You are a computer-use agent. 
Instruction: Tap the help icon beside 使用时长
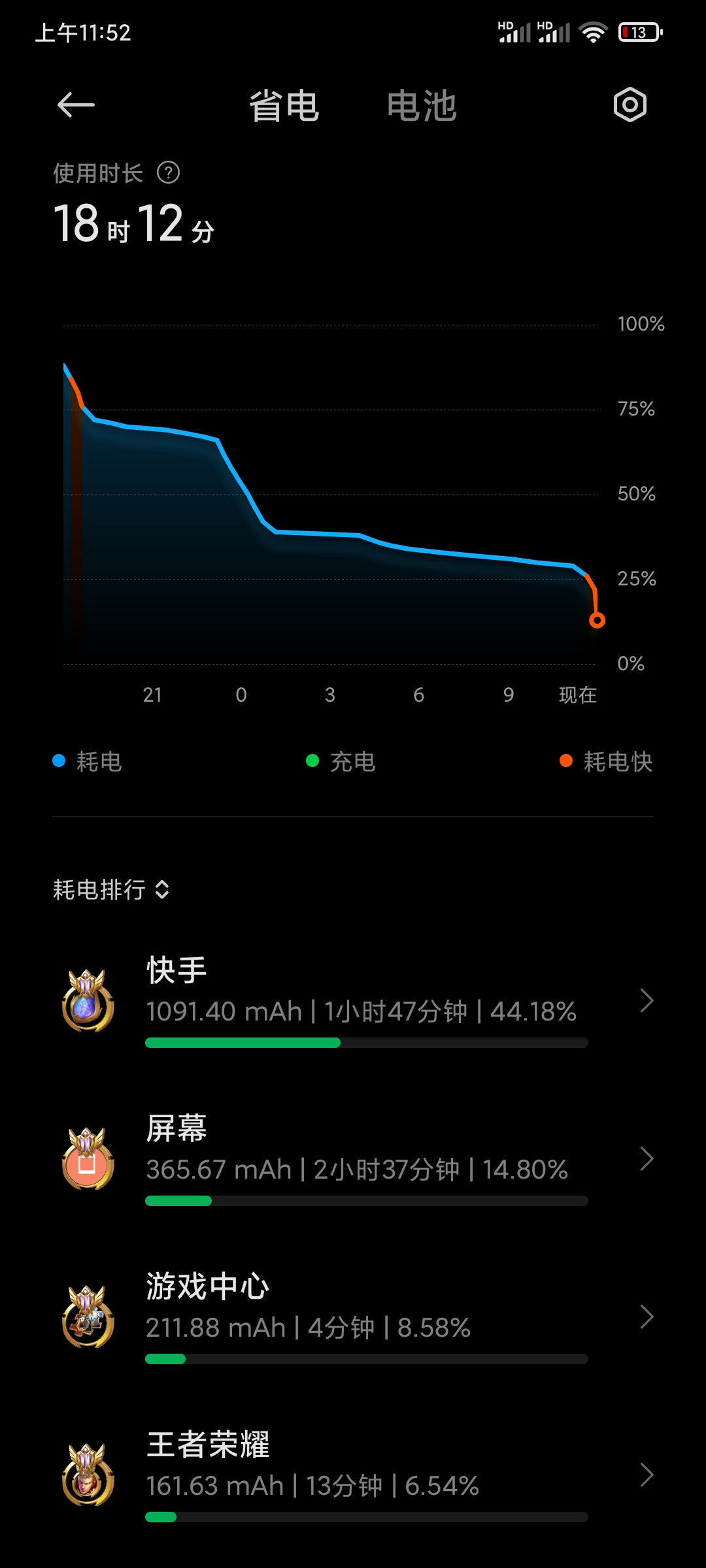click(x=169, y=173)
